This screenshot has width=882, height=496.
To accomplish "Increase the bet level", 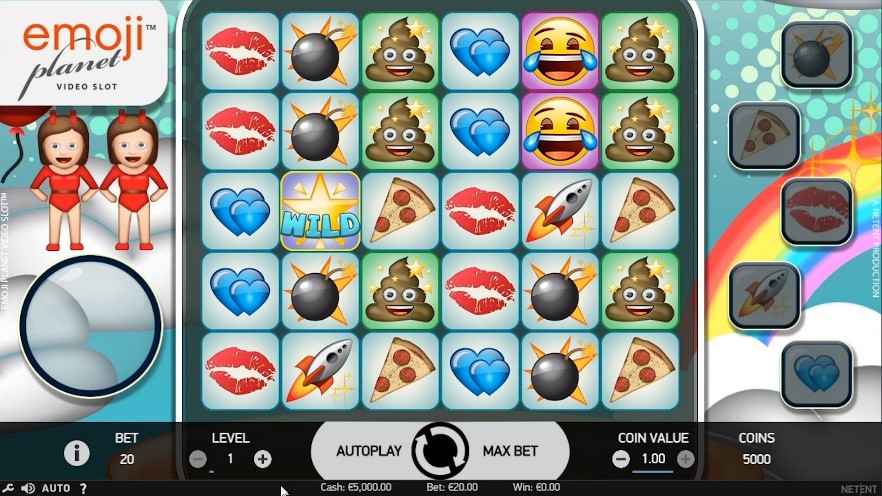I will (x=262, y=459).
